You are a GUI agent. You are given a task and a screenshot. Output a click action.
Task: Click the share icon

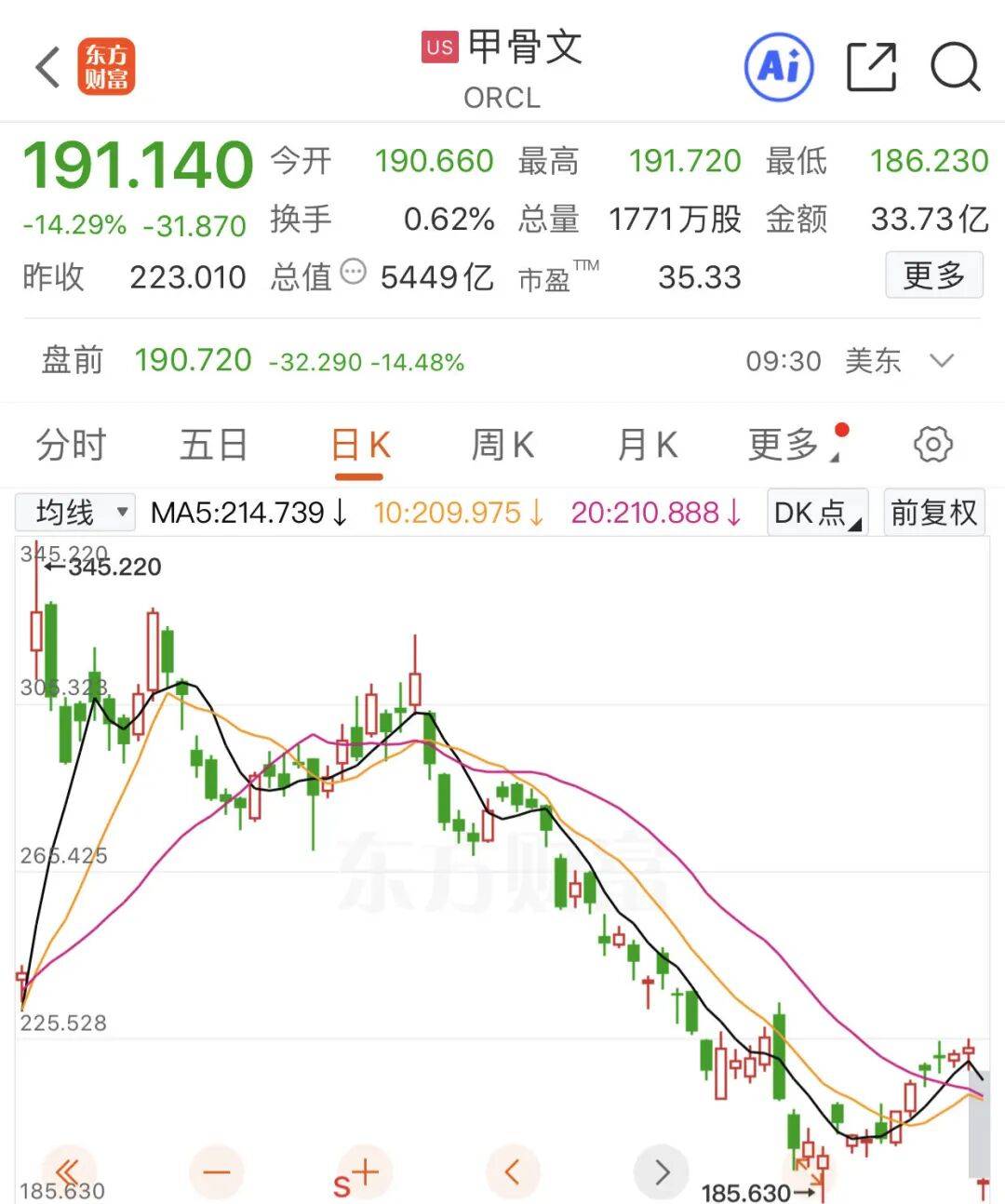coord(872,67)
